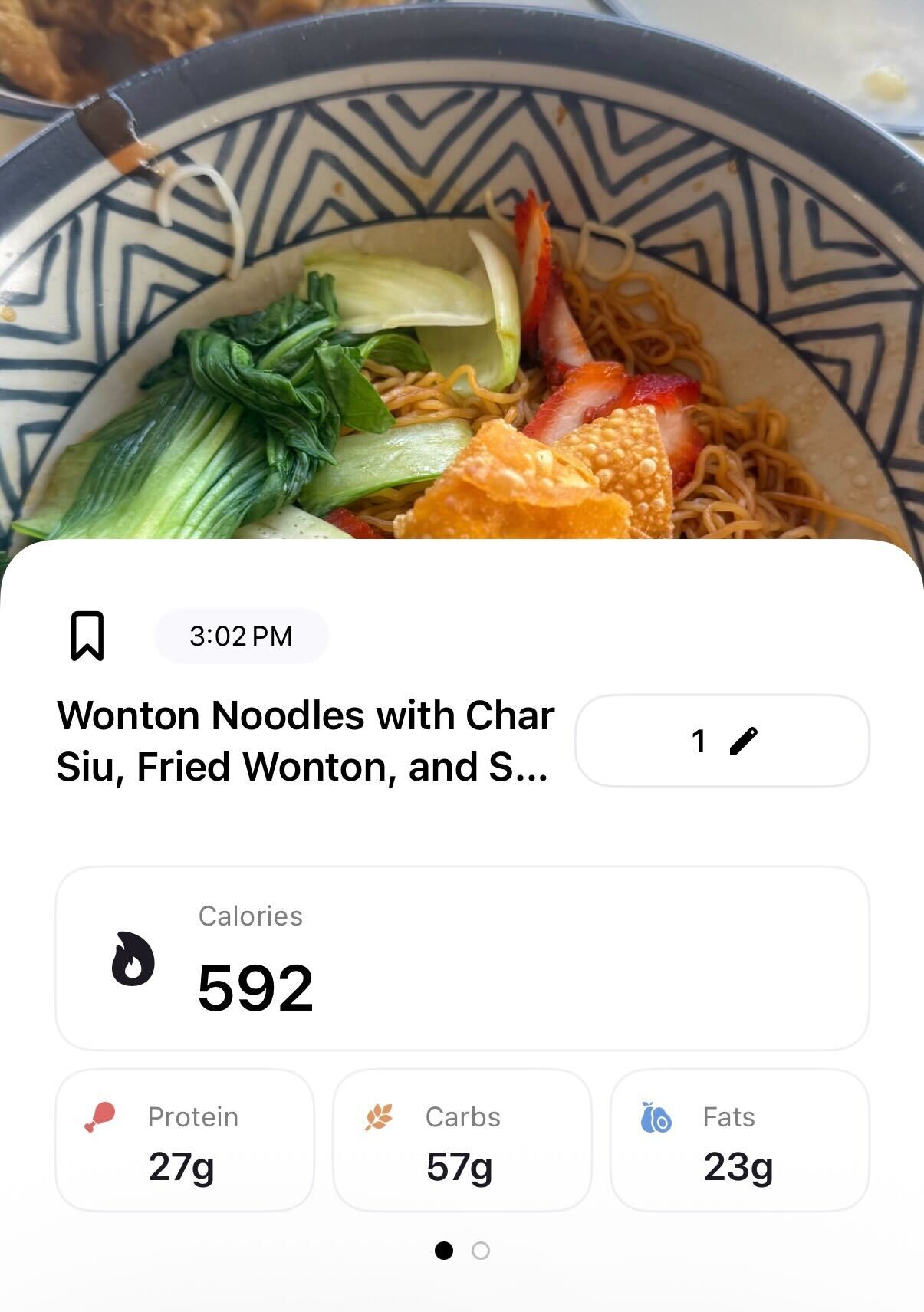
Task: Edit the serving quantity of 1
Action: [x=722, y=741]
